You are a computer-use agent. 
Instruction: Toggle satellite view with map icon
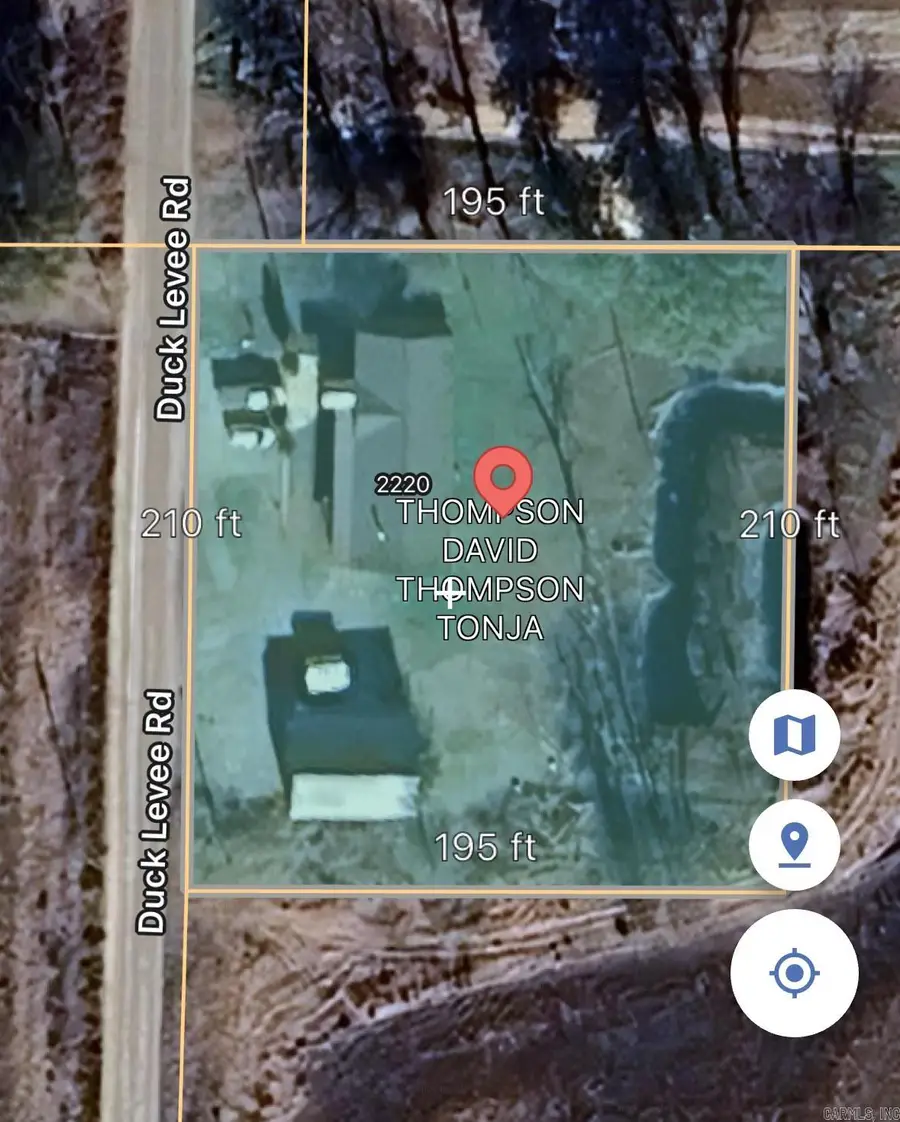click(793, 734)
